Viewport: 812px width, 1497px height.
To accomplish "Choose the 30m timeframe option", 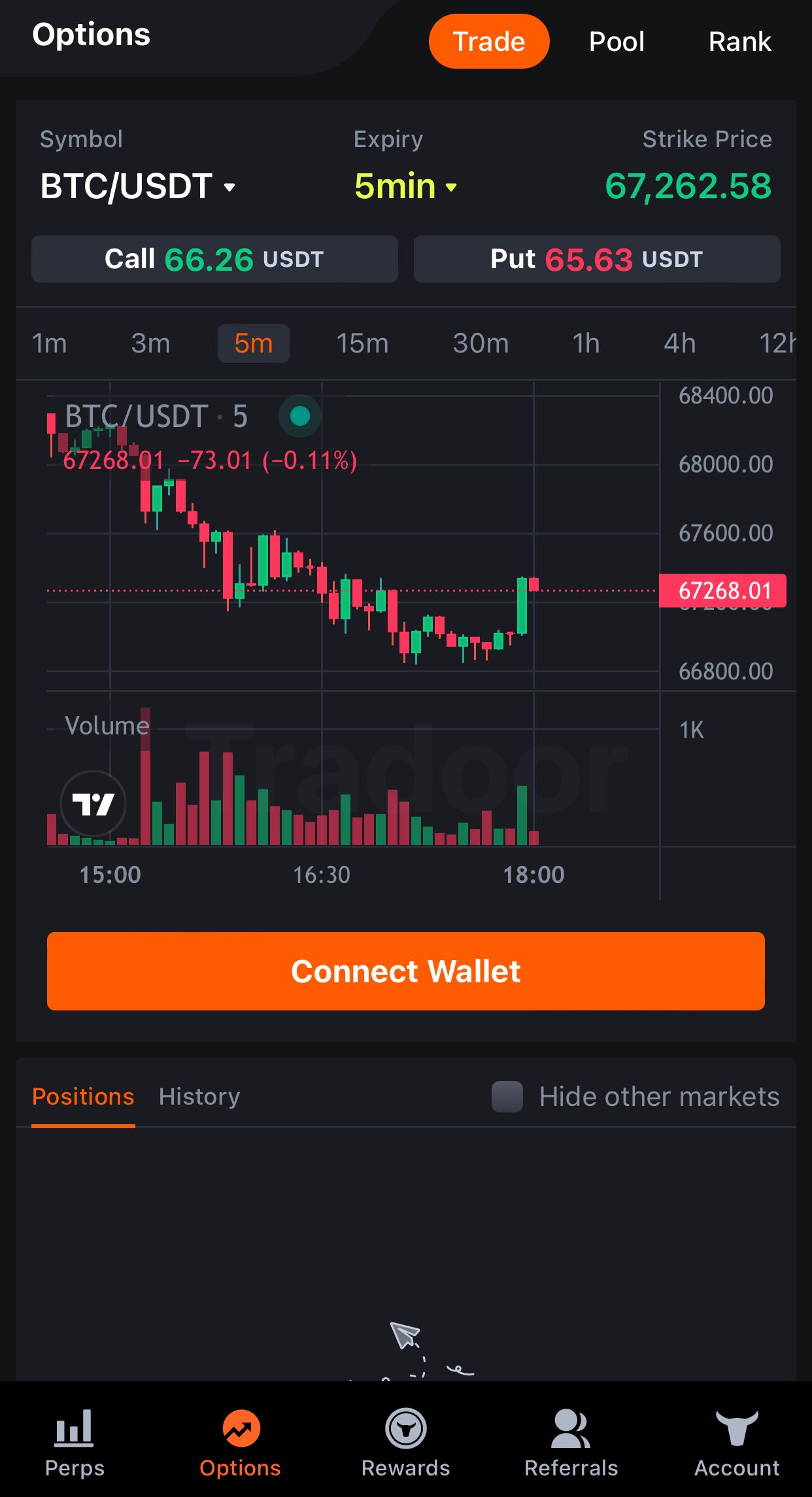I will coord(481,343).
